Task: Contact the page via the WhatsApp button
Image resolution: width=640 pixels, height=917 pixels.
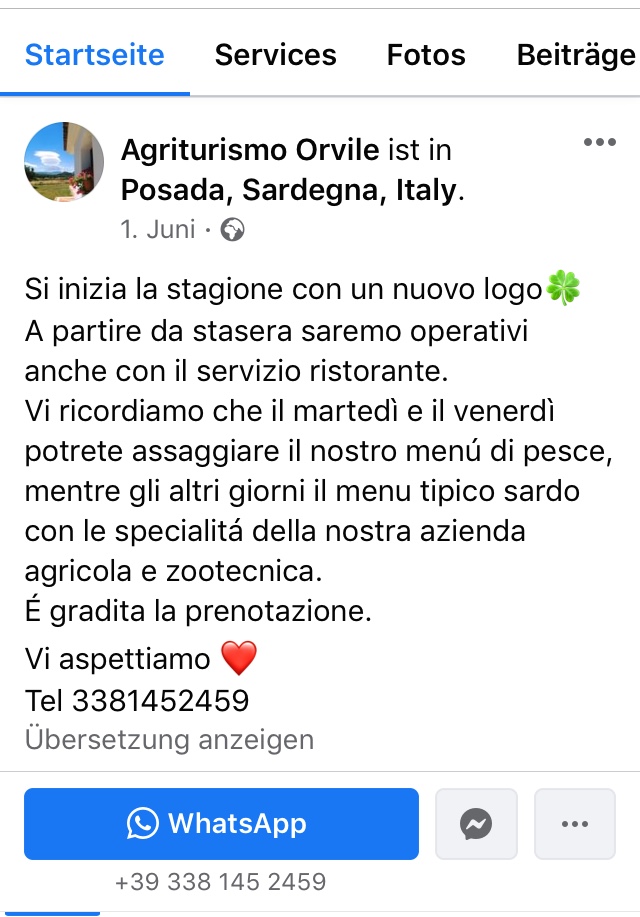Action: tap(221, 824)
